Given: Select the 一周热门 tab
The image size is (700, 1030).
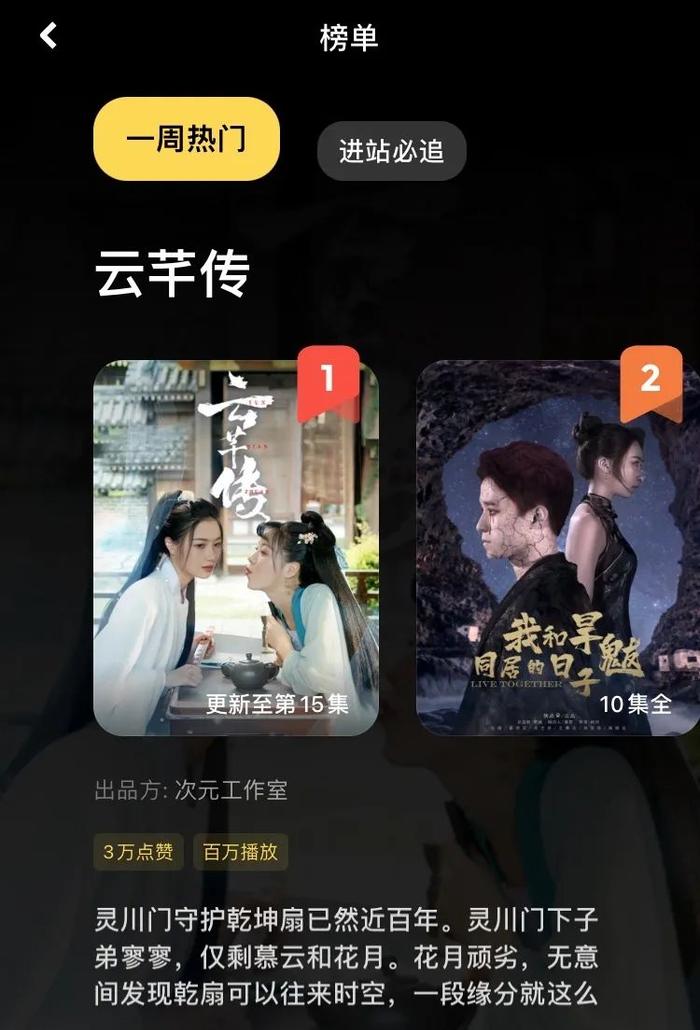Looking at the screenshot, I should [186, 139].
